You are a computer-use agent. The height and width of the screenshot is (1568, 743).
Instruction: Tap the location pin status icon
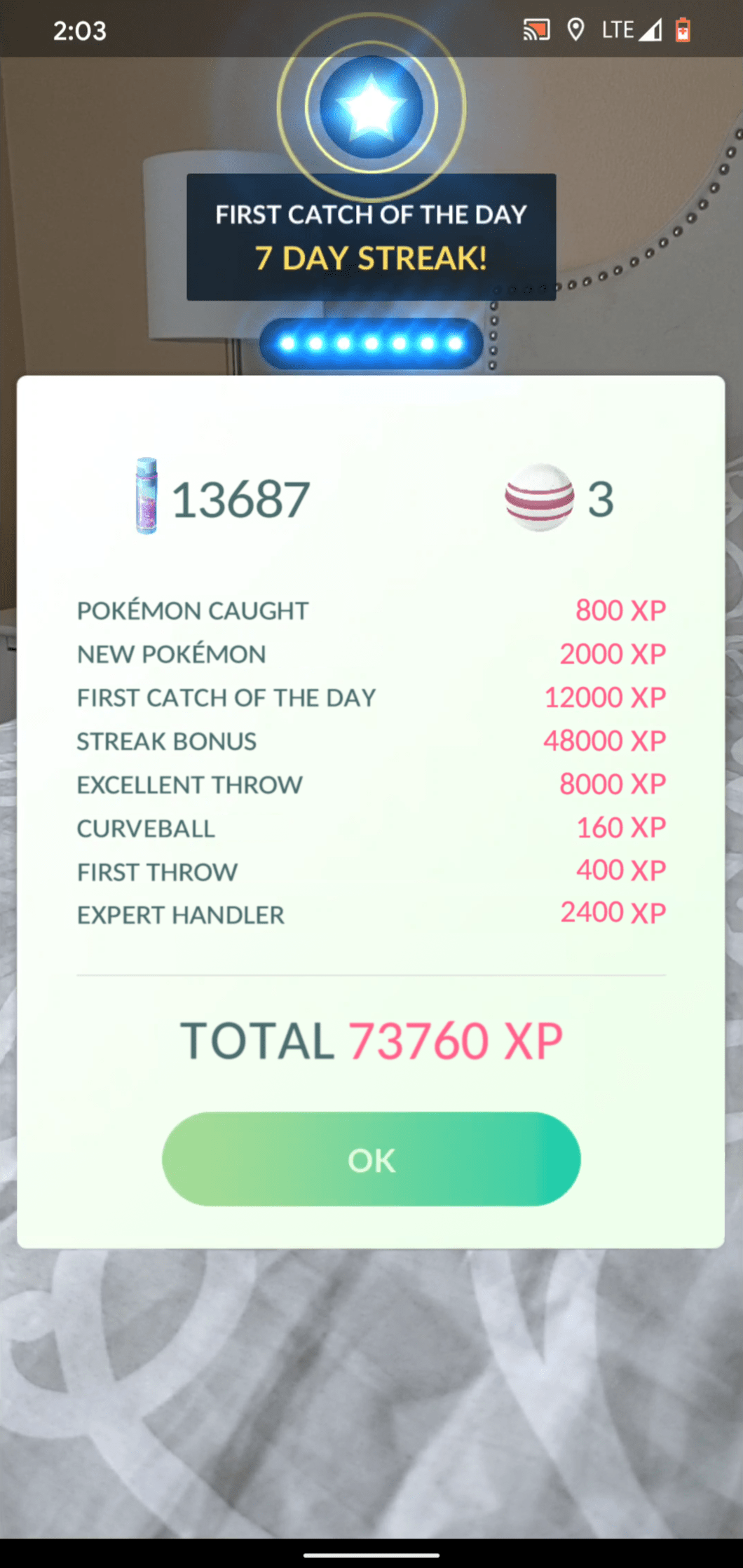pos(576,30)
